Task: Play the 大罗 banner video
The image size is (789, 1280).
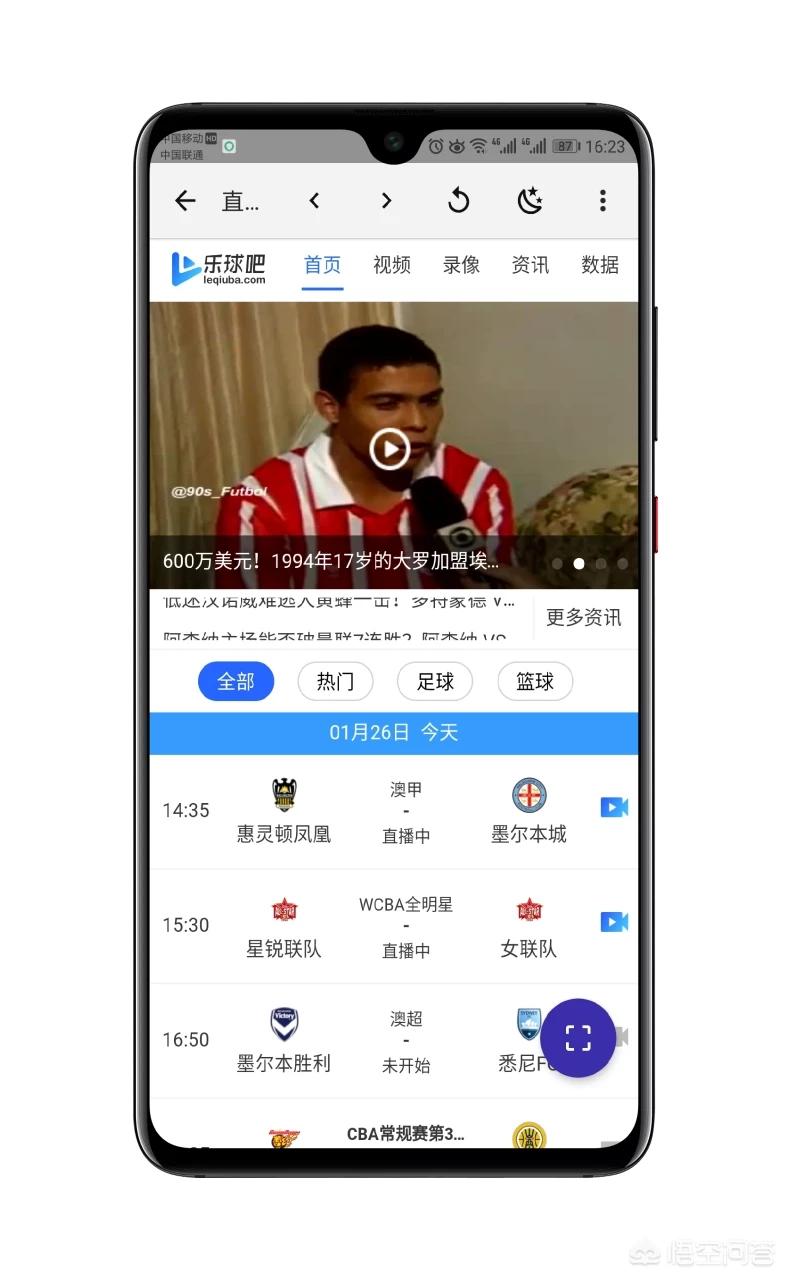Action: [390, 448]
